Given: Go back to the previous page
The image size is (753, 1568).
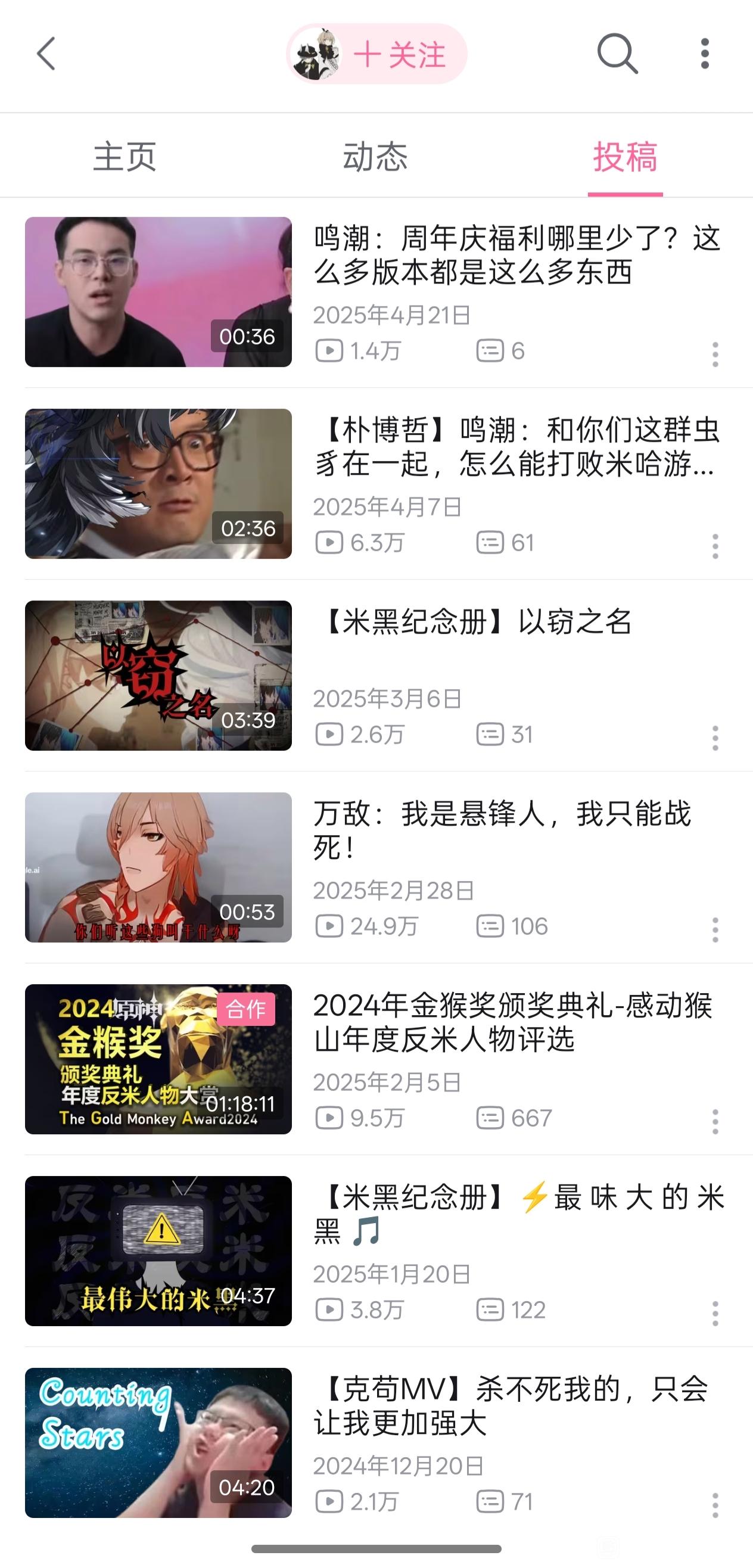Looking at the screenshot, I should 46,54.
